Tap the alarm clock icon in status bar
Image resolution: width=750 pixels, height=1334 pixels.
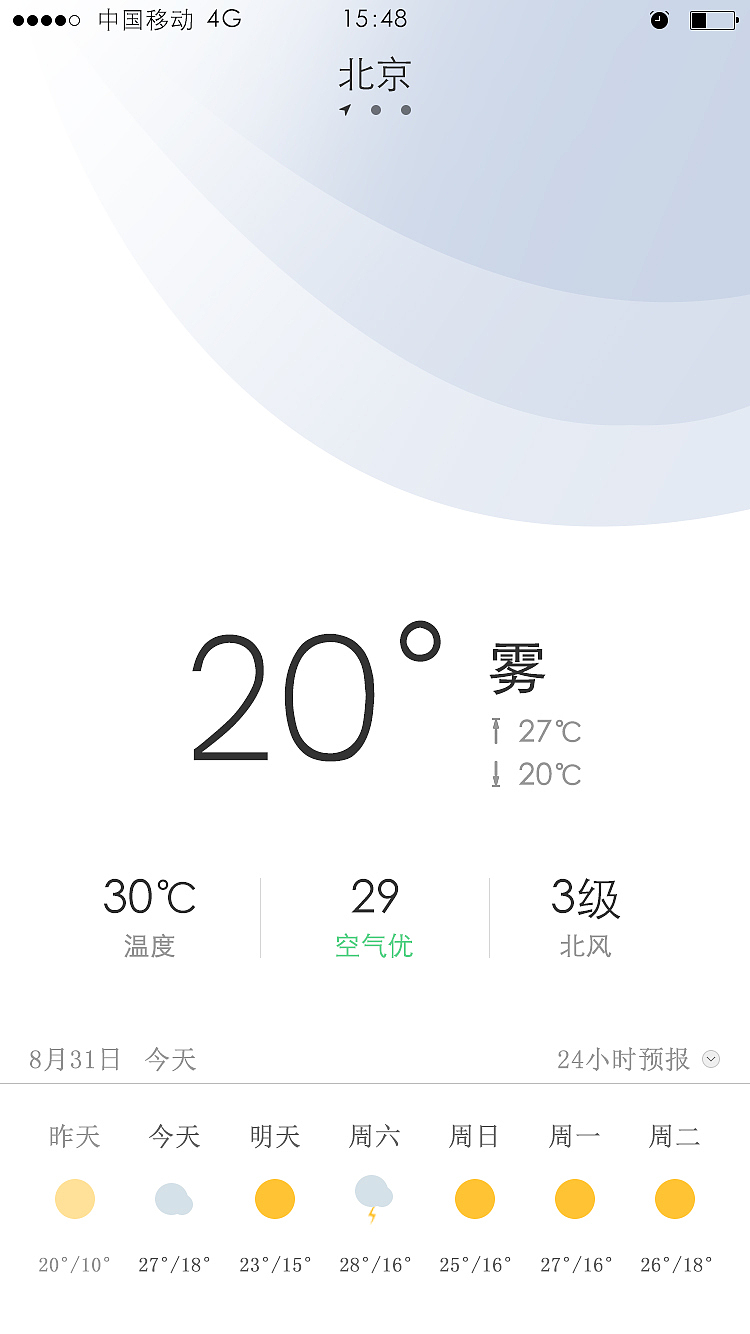coord(658,19)
